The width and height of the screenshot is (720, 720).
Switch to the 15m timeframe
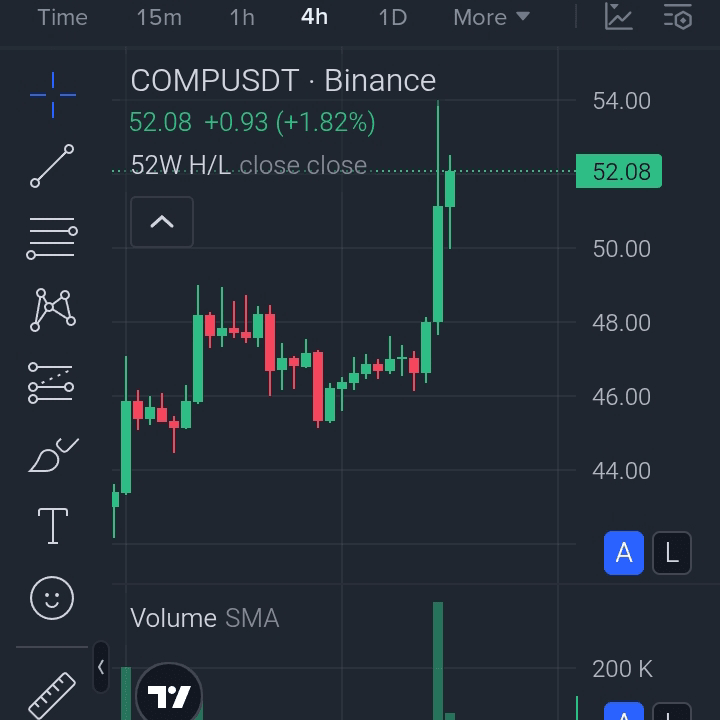pyautogui.click(x=159, y=17)
